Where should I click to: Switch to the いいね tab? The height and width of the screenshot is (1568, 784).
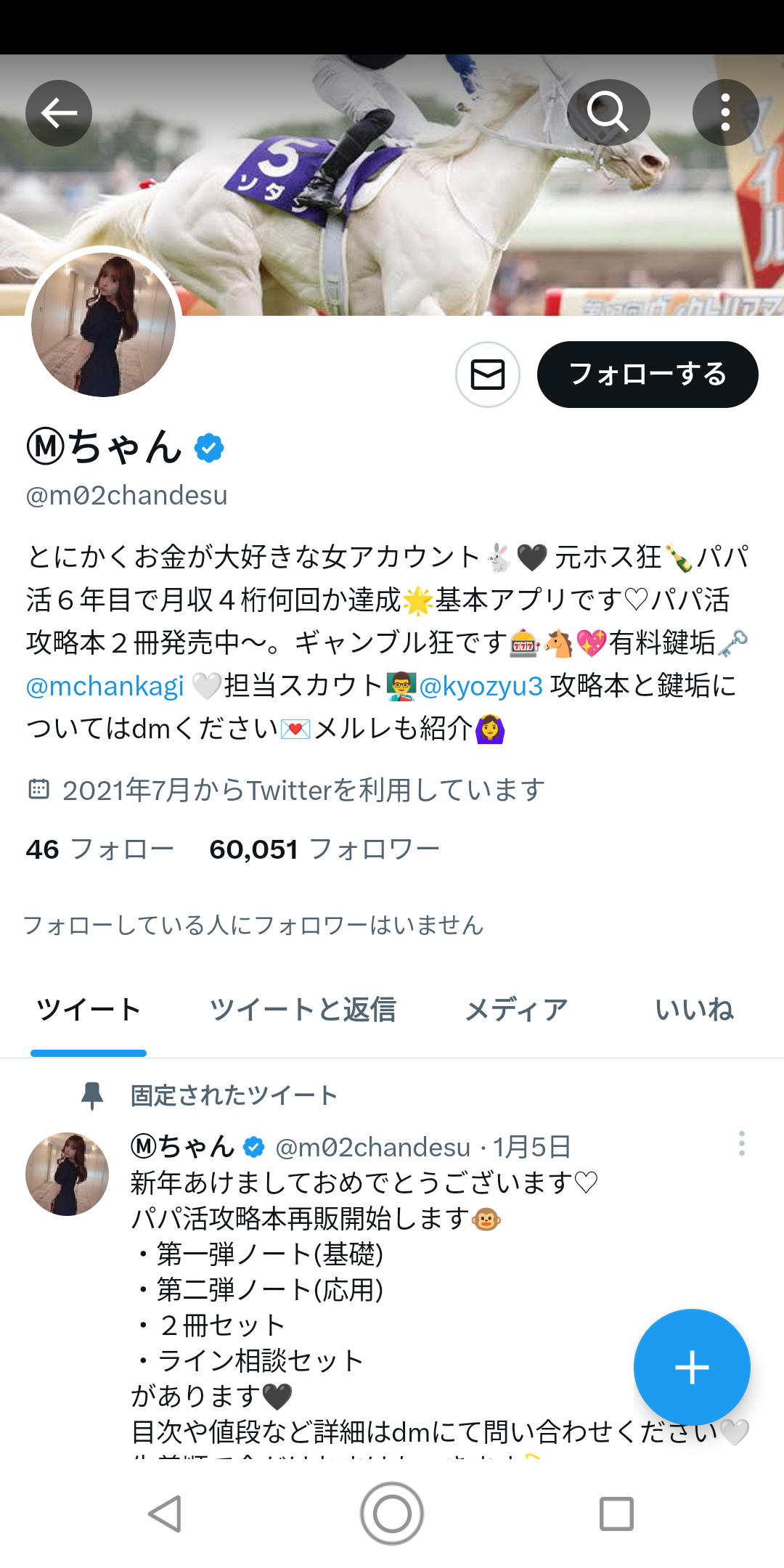click(694, 1010)
